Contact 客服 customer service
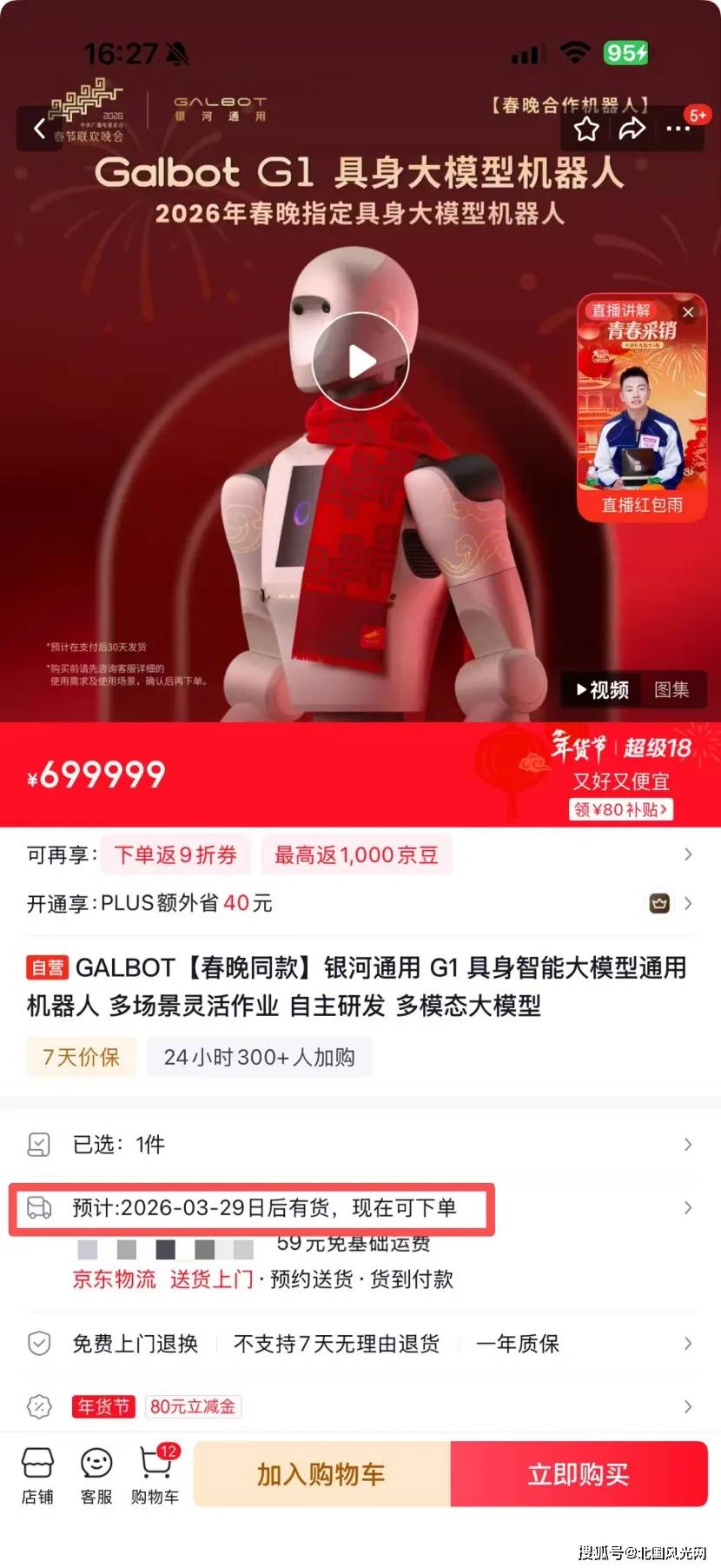This screenshot has height=1568, width=721. point(96,1474)
